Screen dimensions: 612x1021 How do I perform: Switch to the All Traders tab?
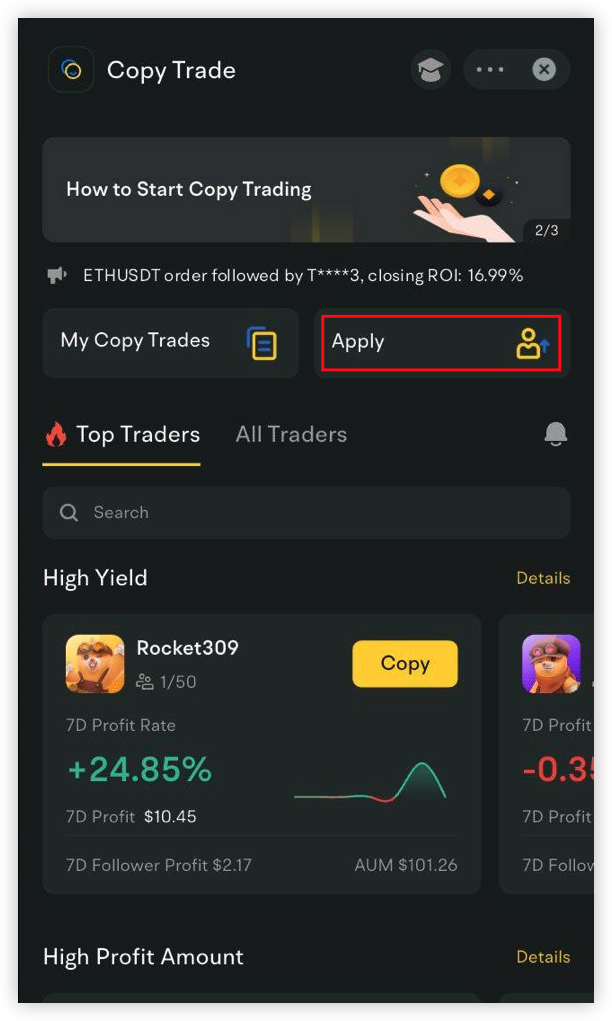pyautogui.click(x=291, y=434)
